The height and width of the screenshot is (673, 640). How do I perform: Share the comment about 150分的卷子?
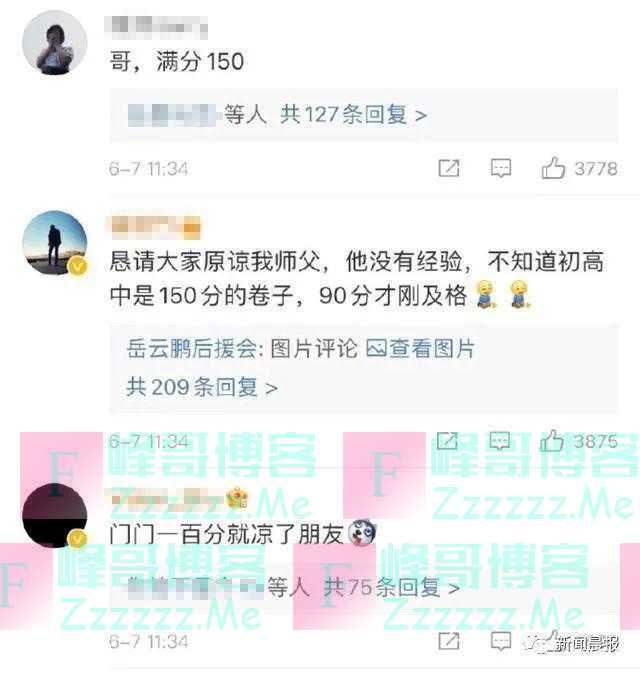(x=448, y=441)
